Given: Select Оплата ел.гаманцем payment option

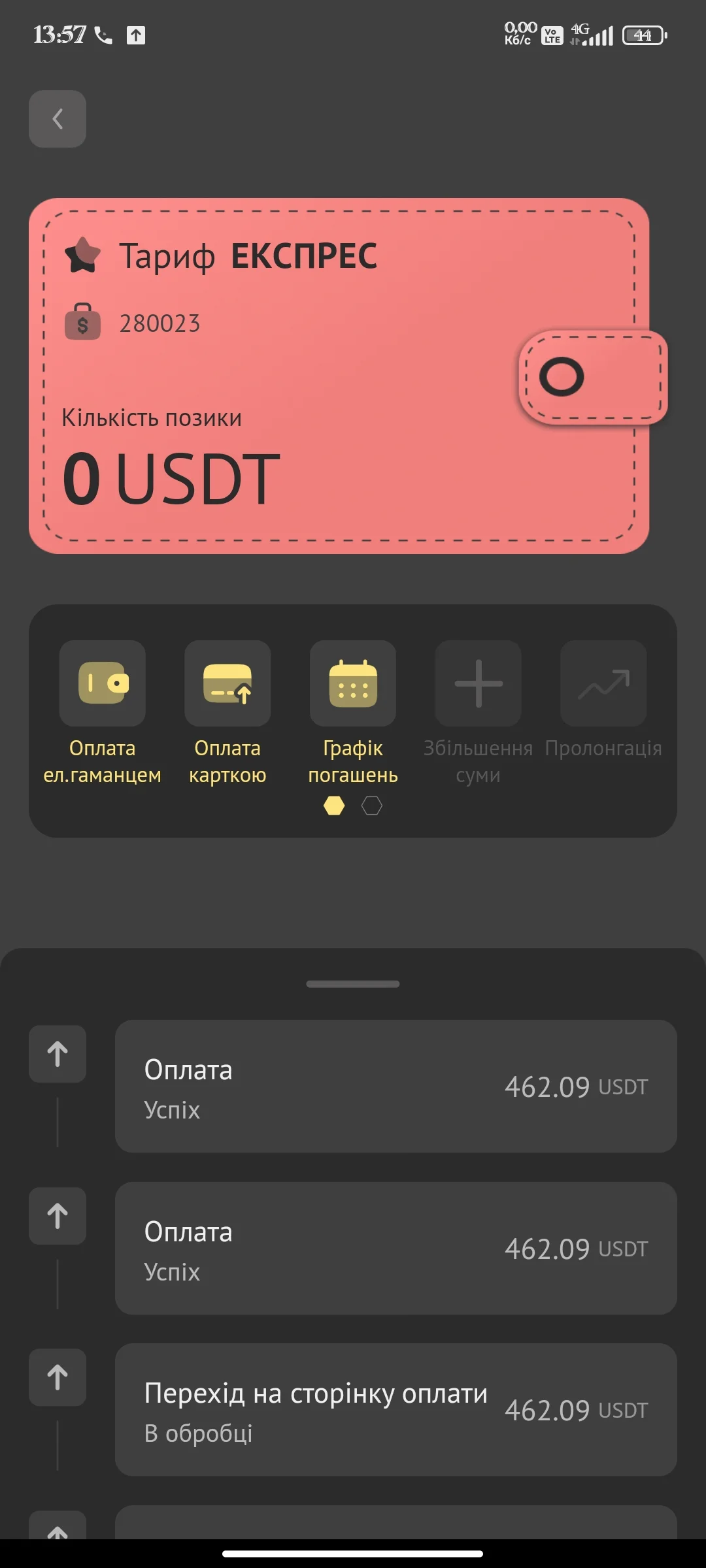Looking at the screenshot, I should click(x=102, y=684).
